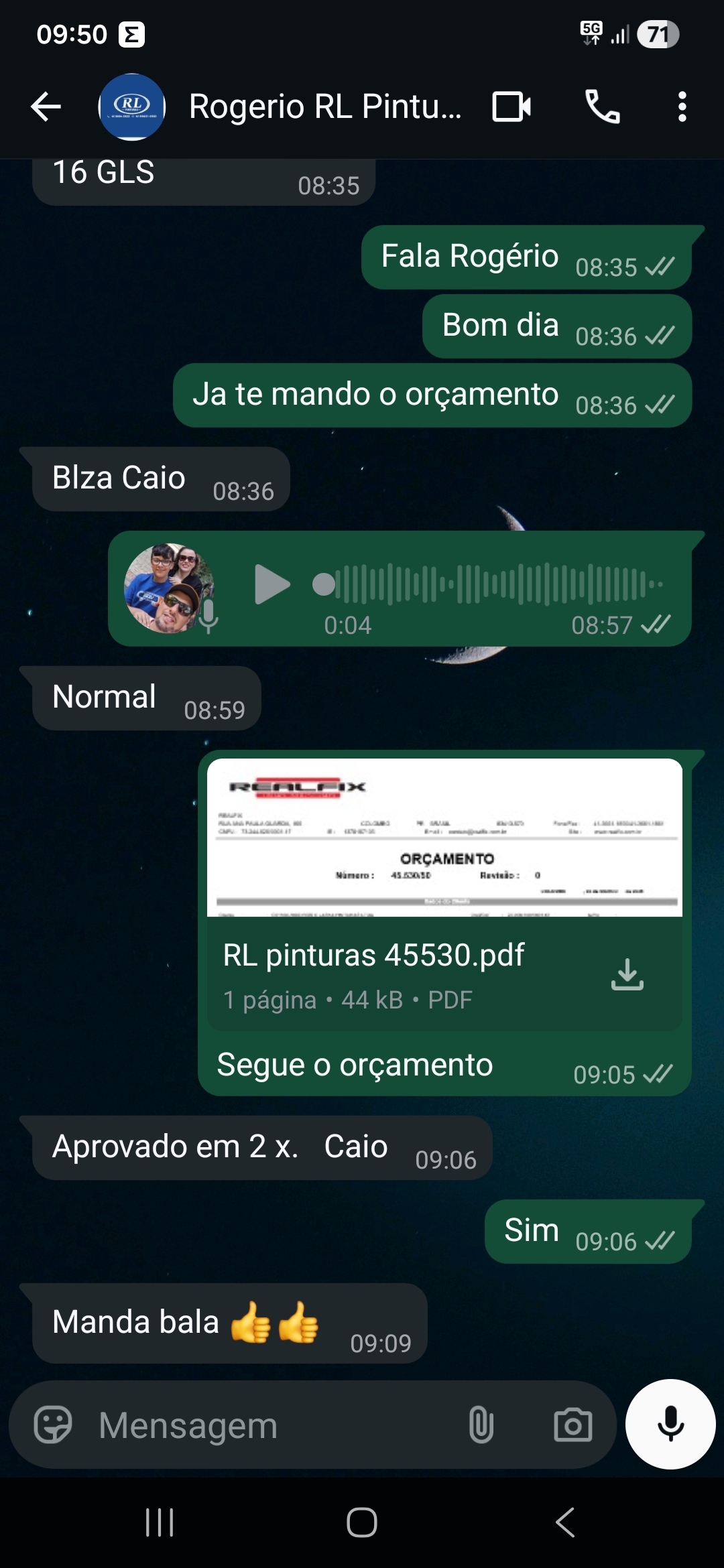The image size is (724, 1568).
Task: Go to the phone's home screen
Action: click(362, 1522)
